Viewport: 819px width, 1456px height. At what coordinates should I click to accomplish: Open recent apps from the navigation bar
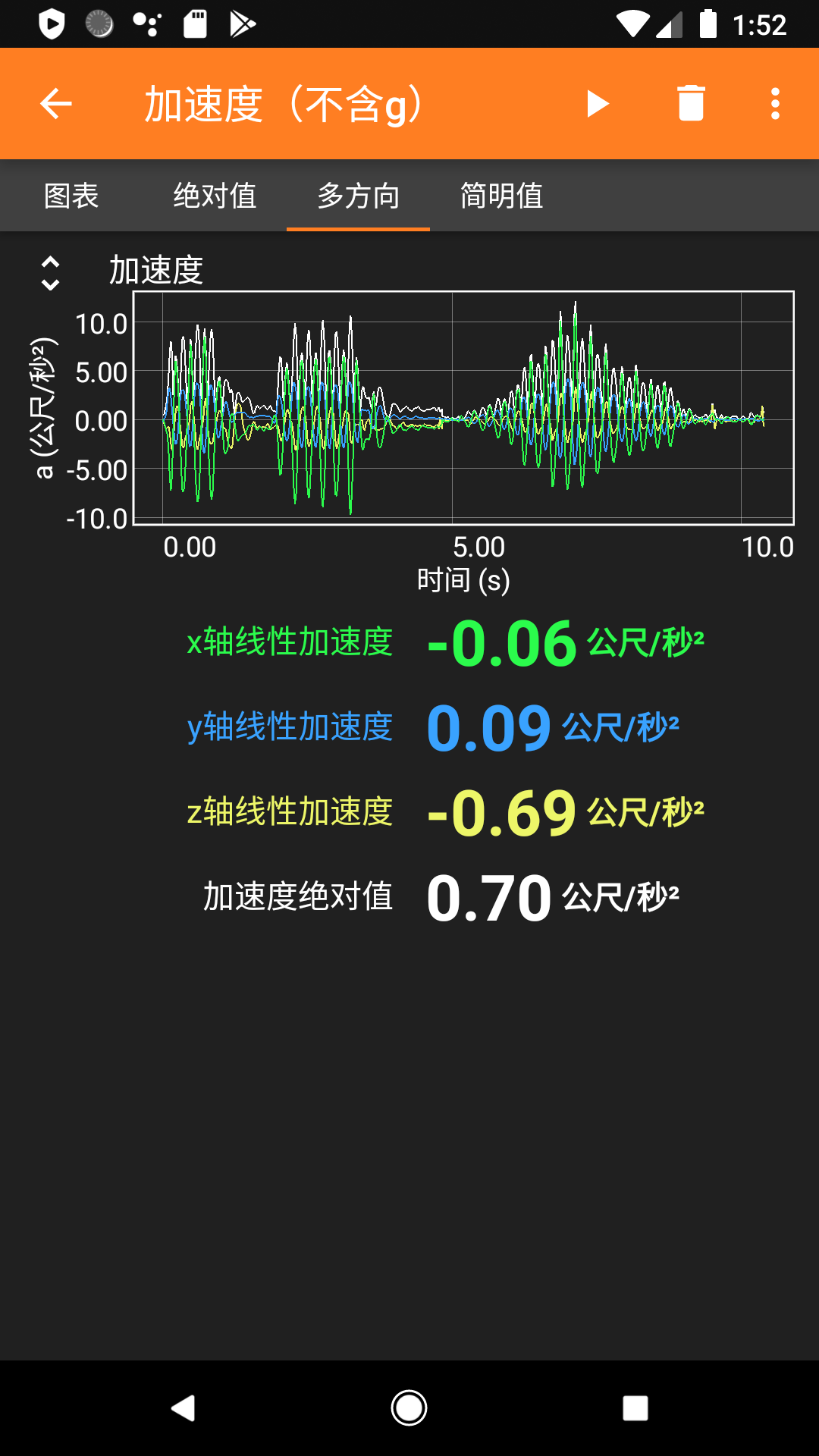pyautogui.click(x=635, y=1408)
